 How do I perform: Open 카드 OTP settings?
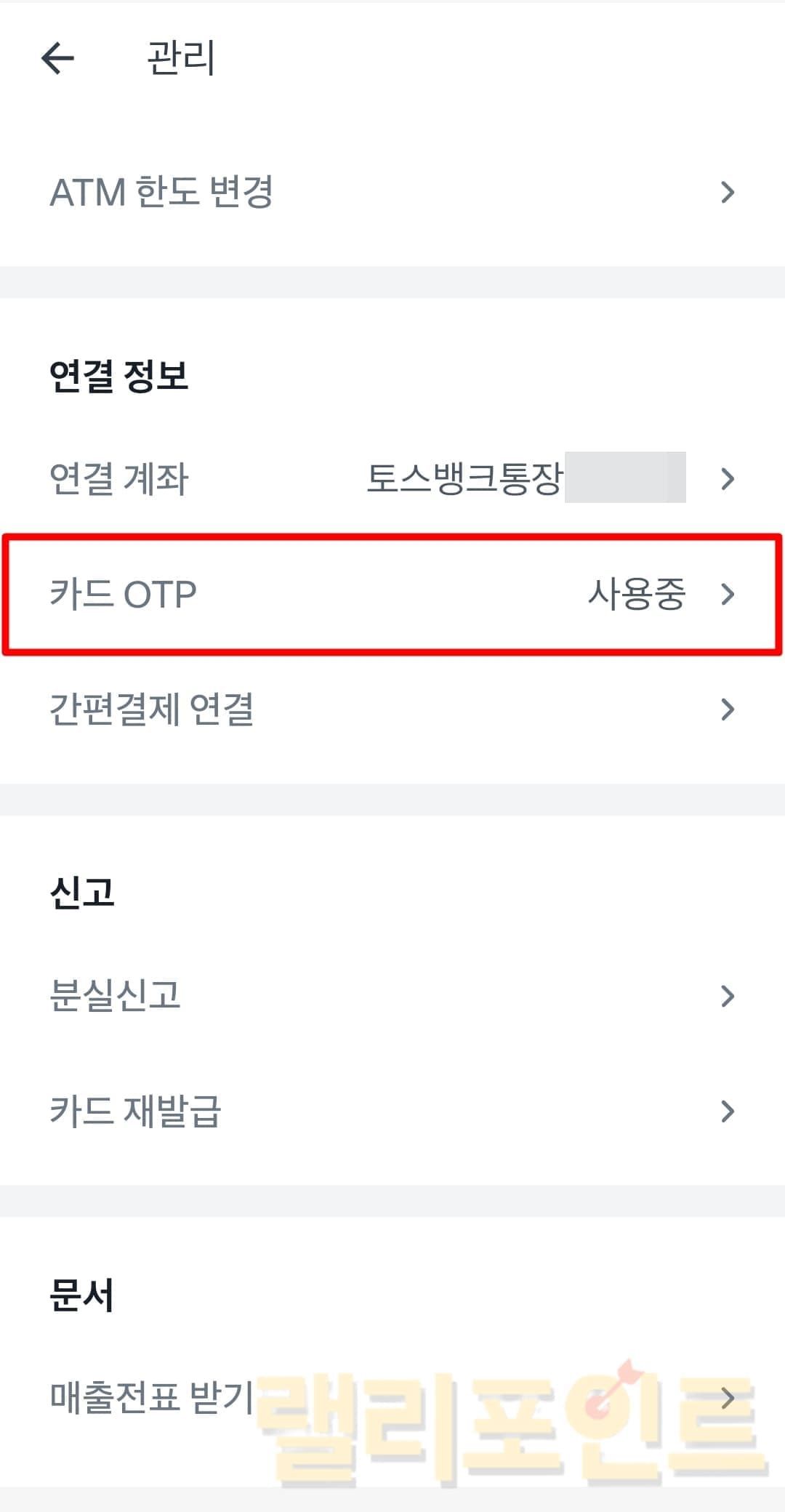[392, 594]
